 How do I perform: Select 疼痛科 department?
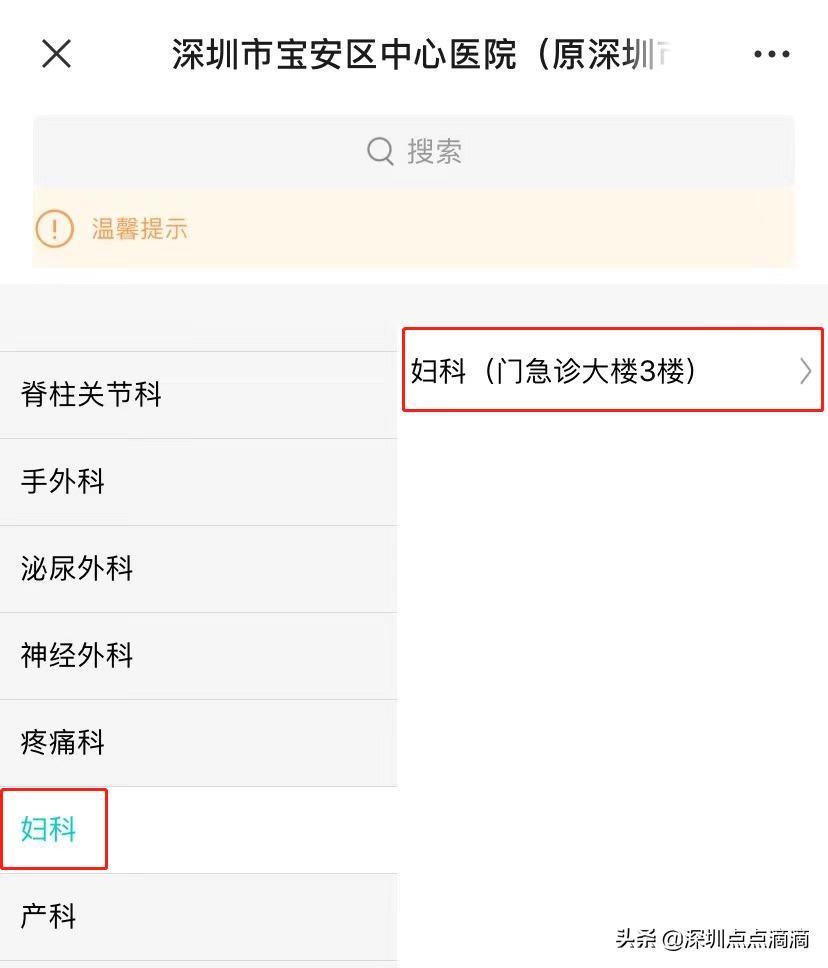198,743
